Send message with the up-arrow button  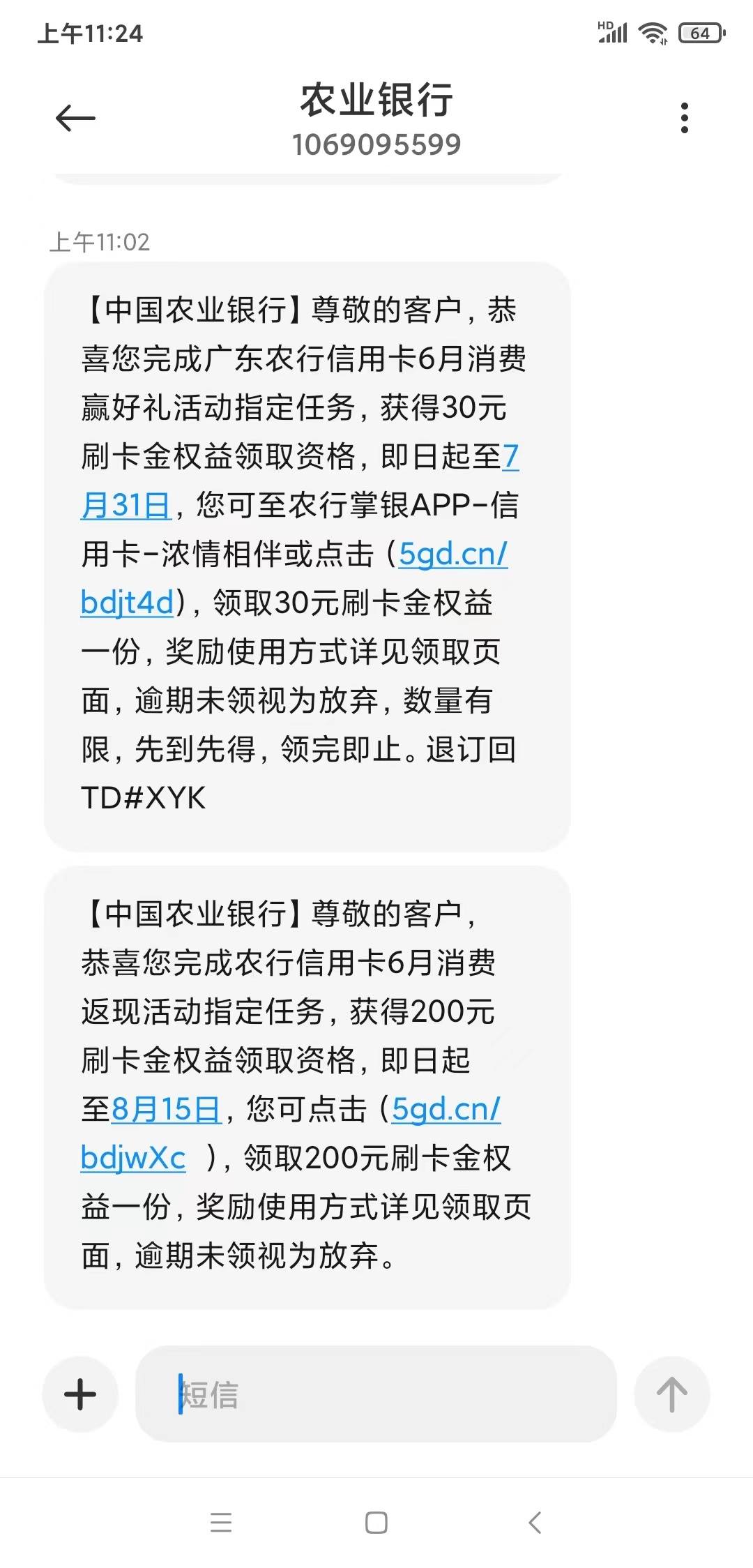tap(672, 1394)
